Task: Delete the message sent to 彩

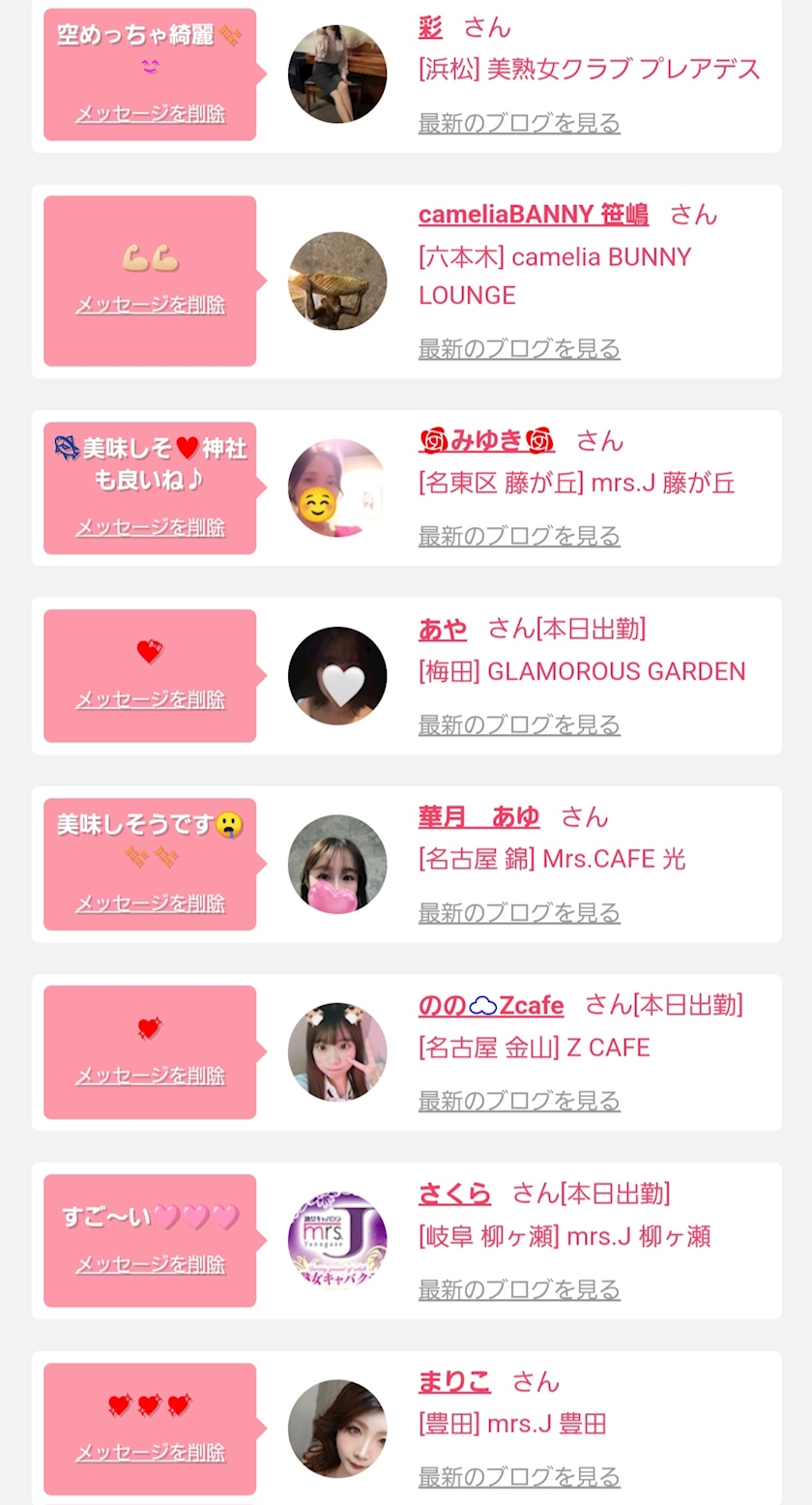Action: point(150,114)
